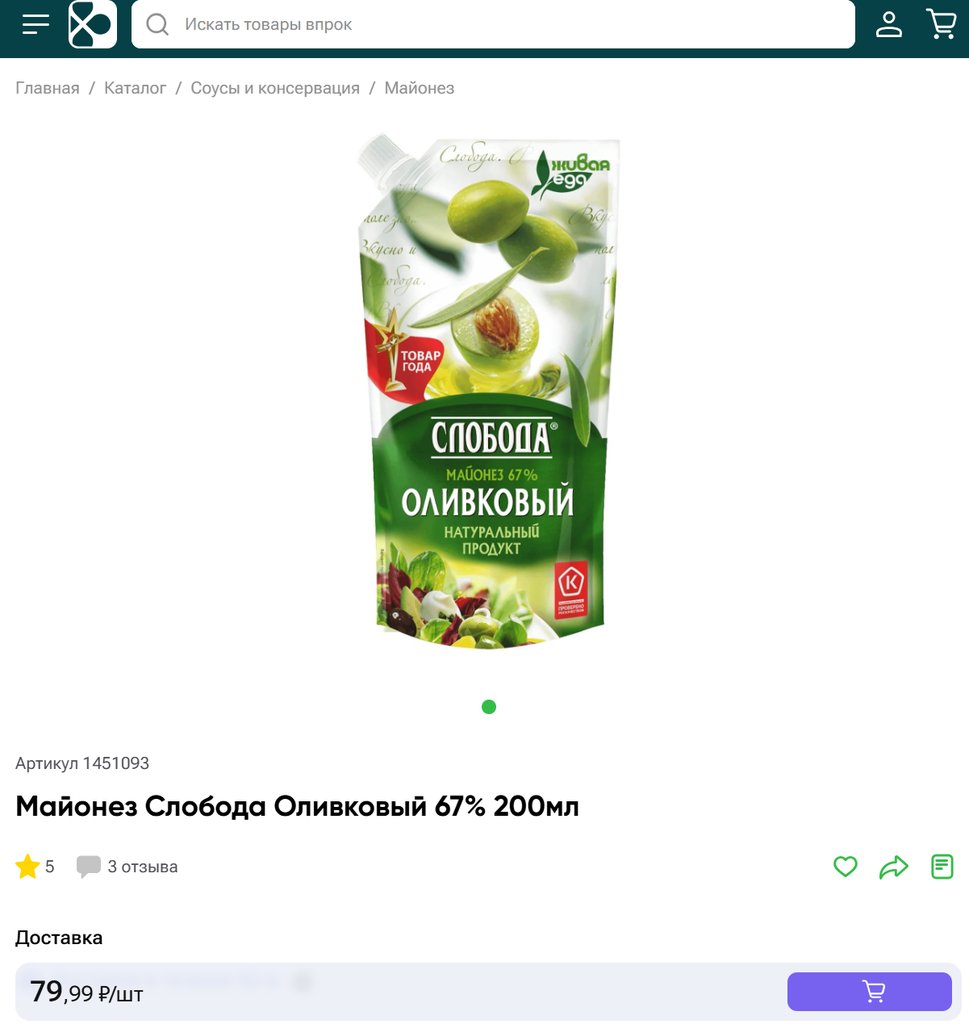
Task: Open the user profile icon
Action: tap(888, 24)
